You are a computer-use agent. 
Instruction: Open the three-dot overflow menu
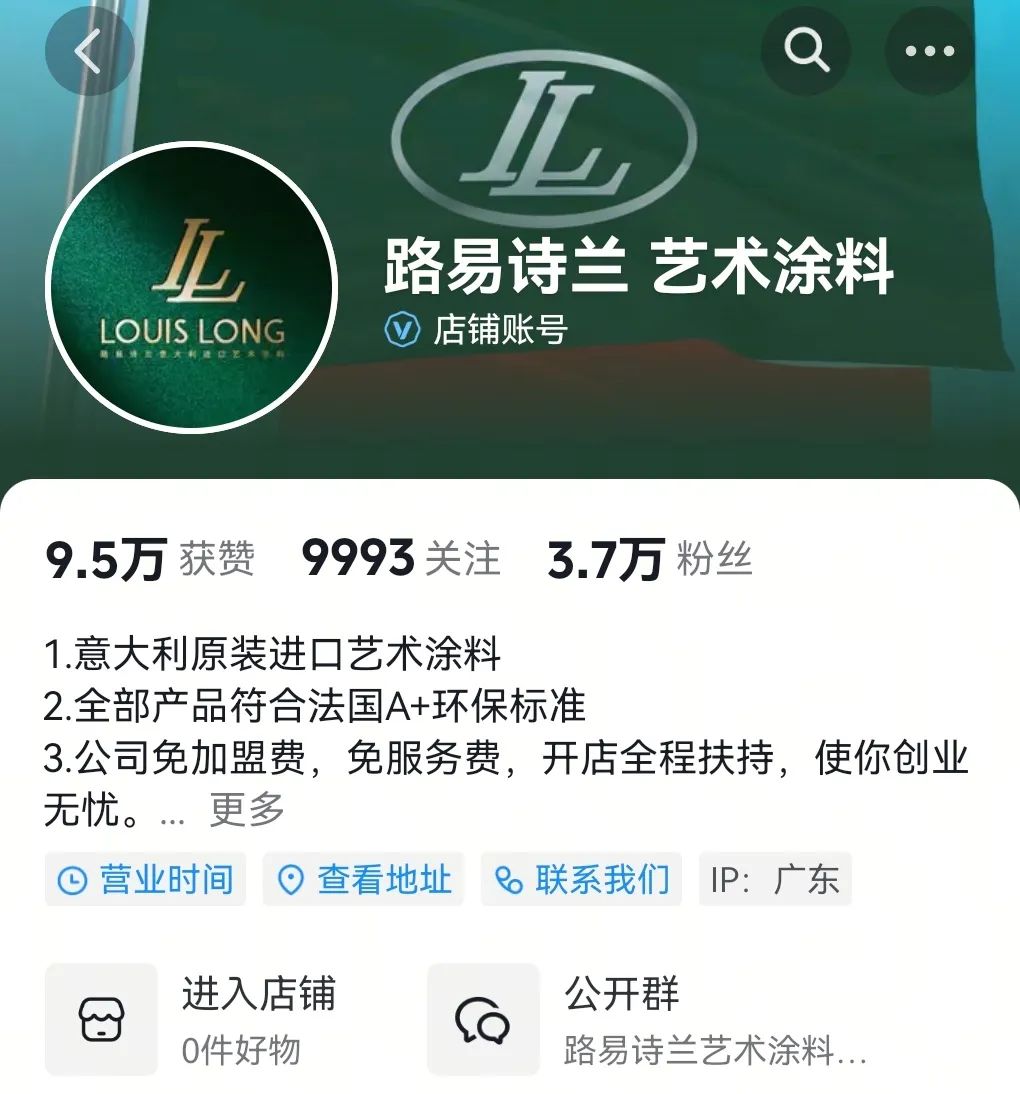pos(930,50)
